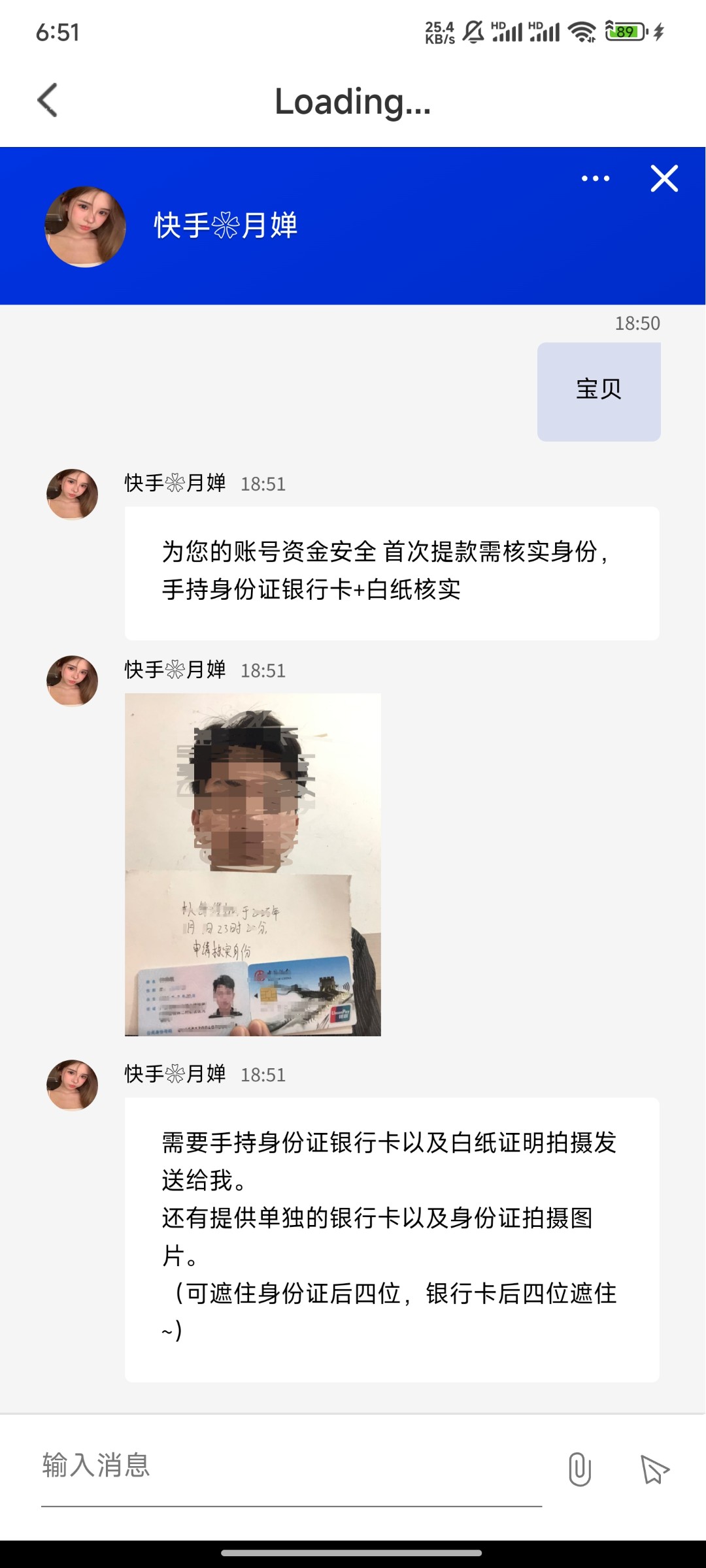This screenshot has height=1568, width=706.
Task: Attach a file with the paperclip icon
Action: [x=579, y=1469]
